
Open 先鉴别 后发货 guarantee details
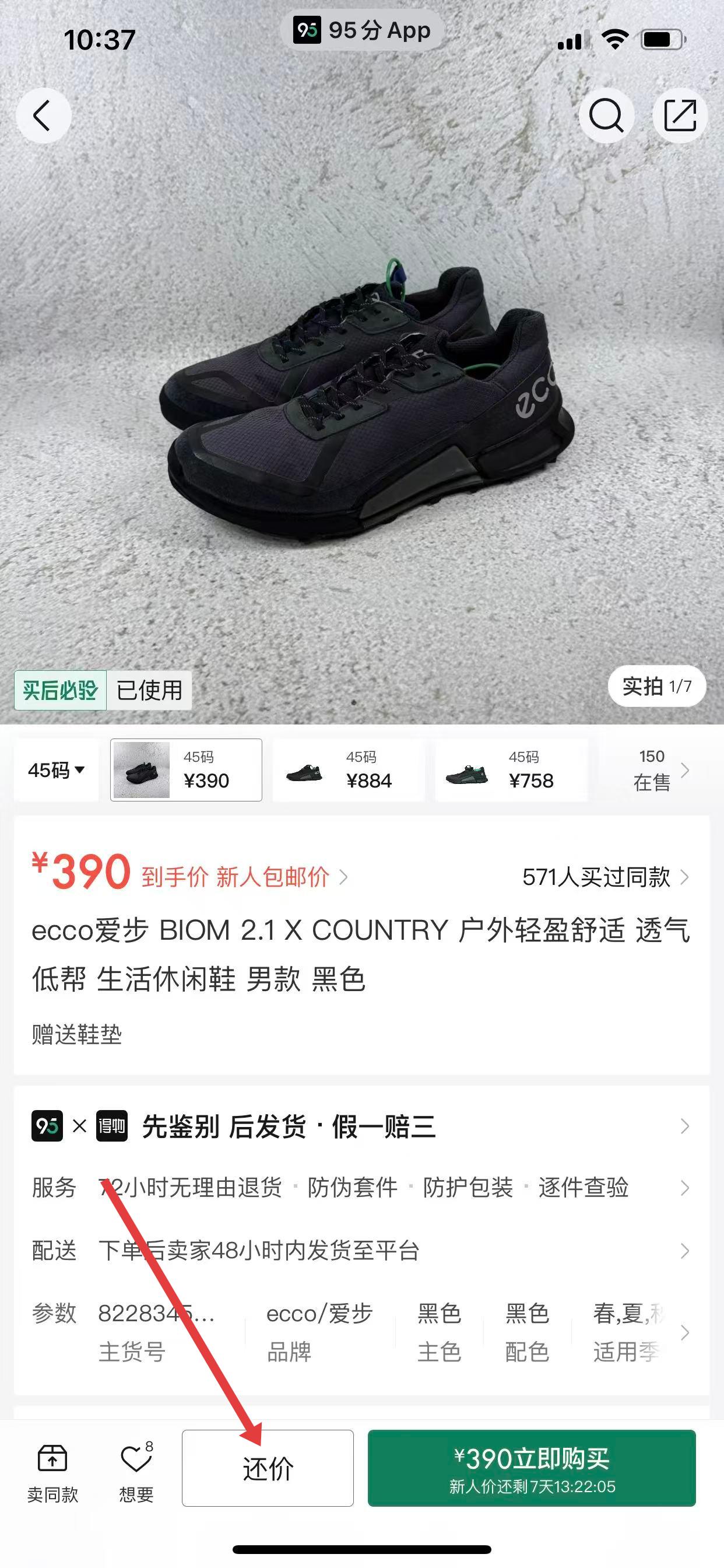coord(361,1126)
